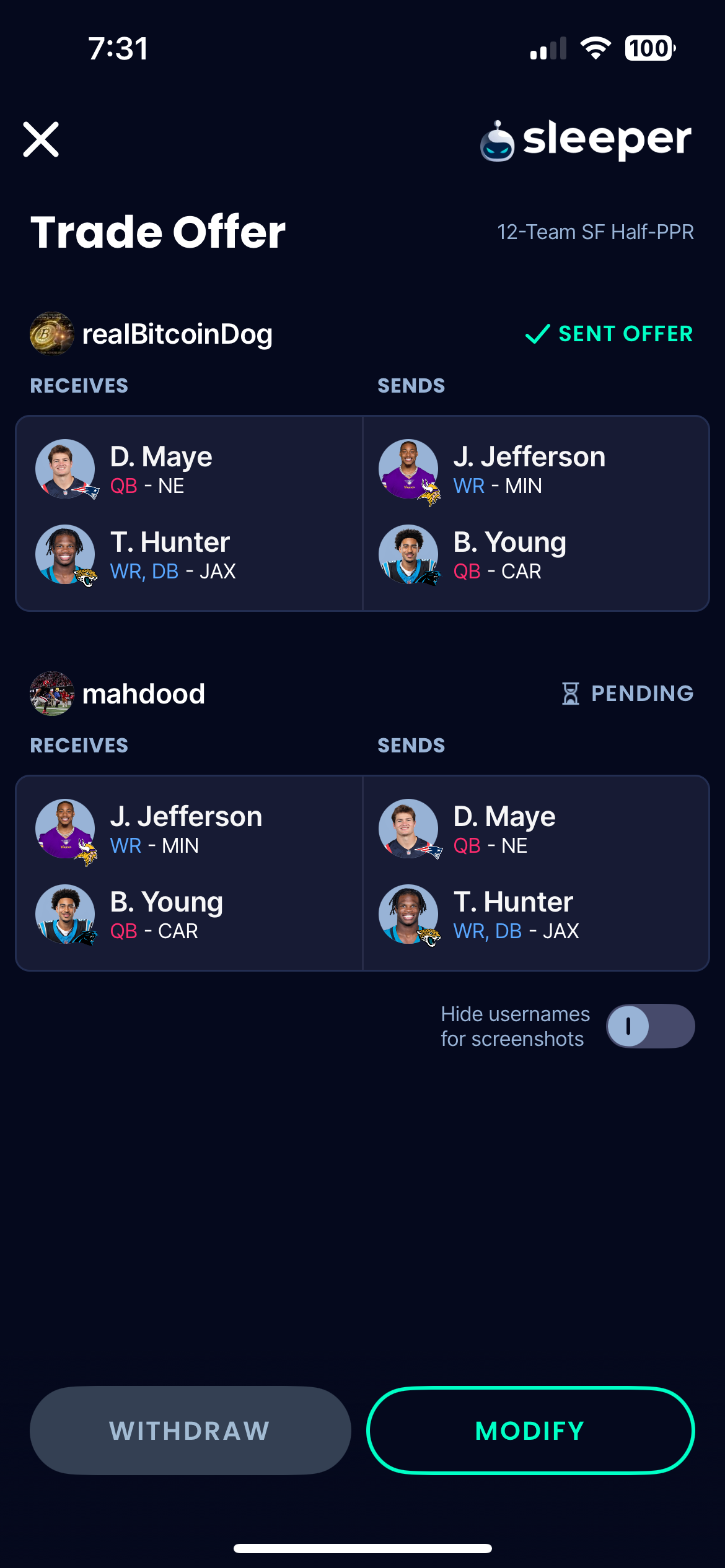Withdraw the trade offer
Viewport: 725px width, 1568px height.
pyautogui.click(x=190, y=1431)
